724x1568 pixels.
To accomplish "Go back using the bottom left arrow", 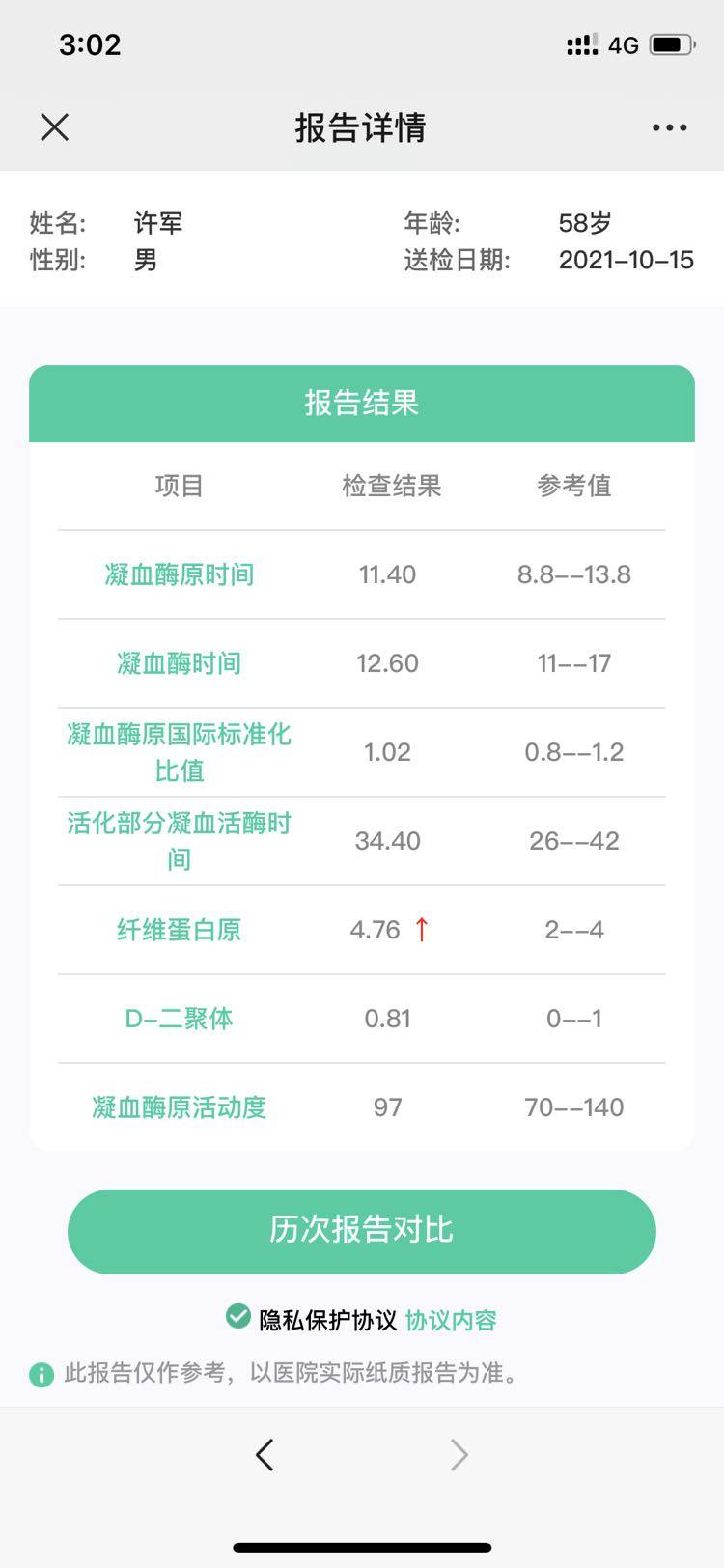I will click(265, 1454).
